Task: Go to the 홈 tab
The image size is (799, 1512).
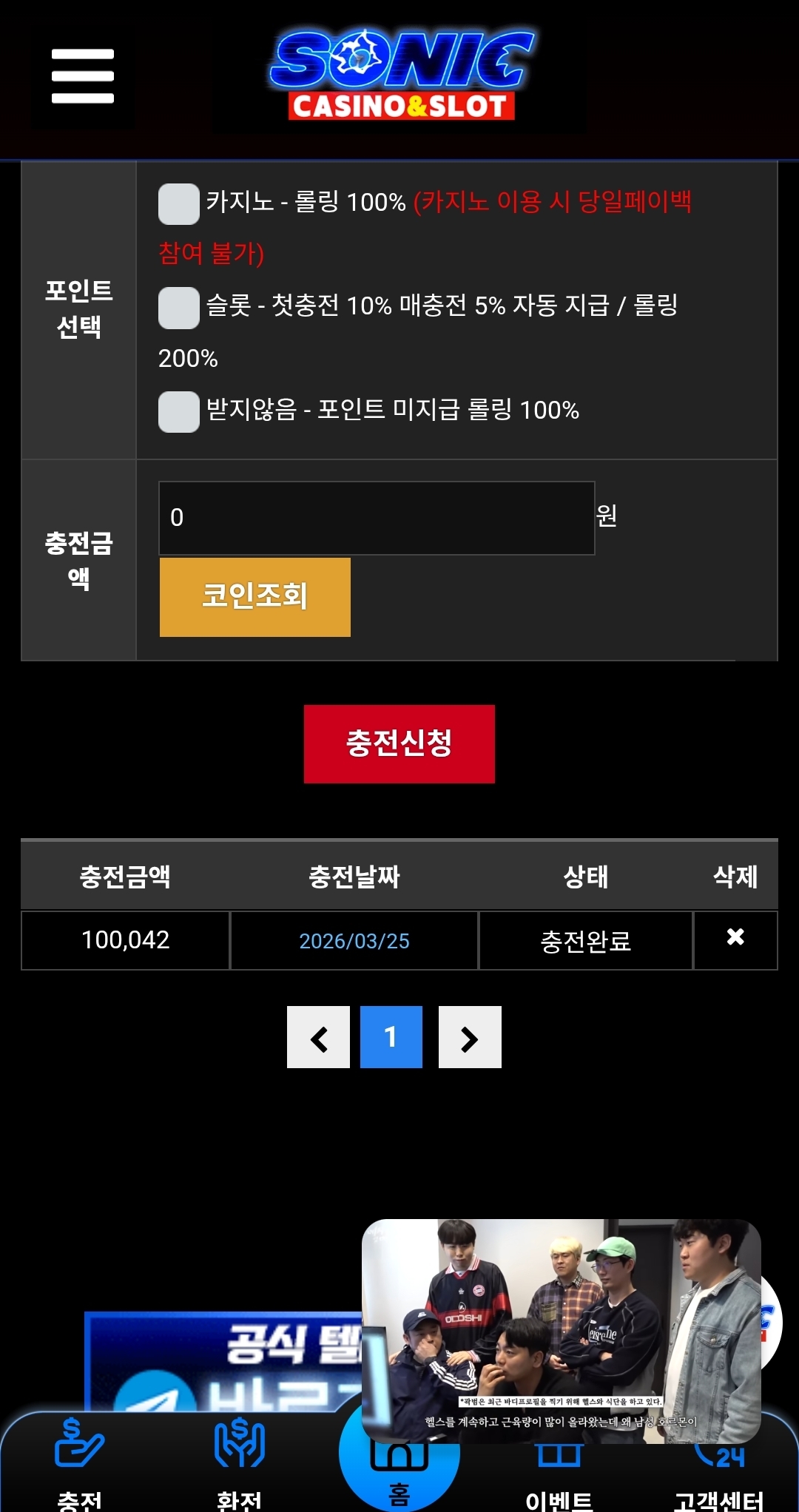Action: coord(399,1472)
